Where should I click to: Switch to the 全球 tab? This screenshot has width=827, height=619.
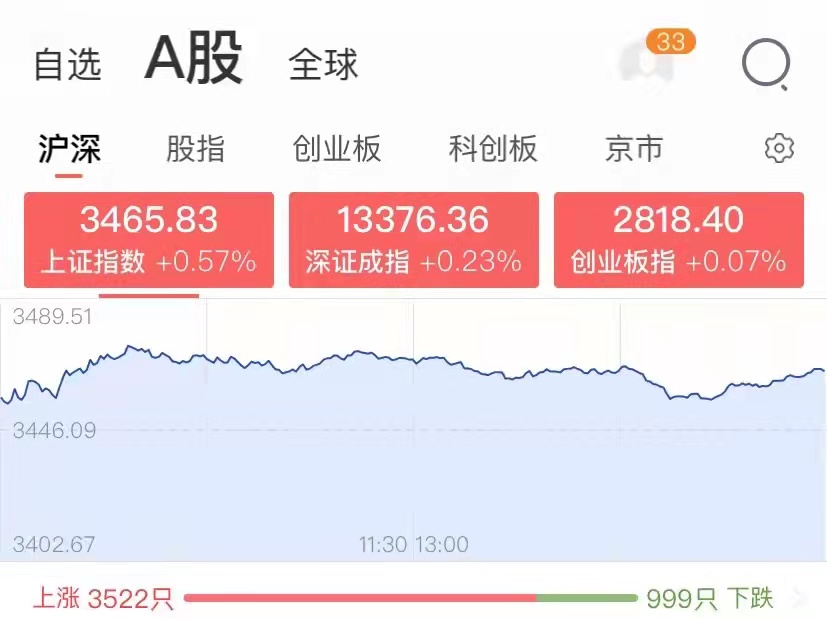click(323, 65)
